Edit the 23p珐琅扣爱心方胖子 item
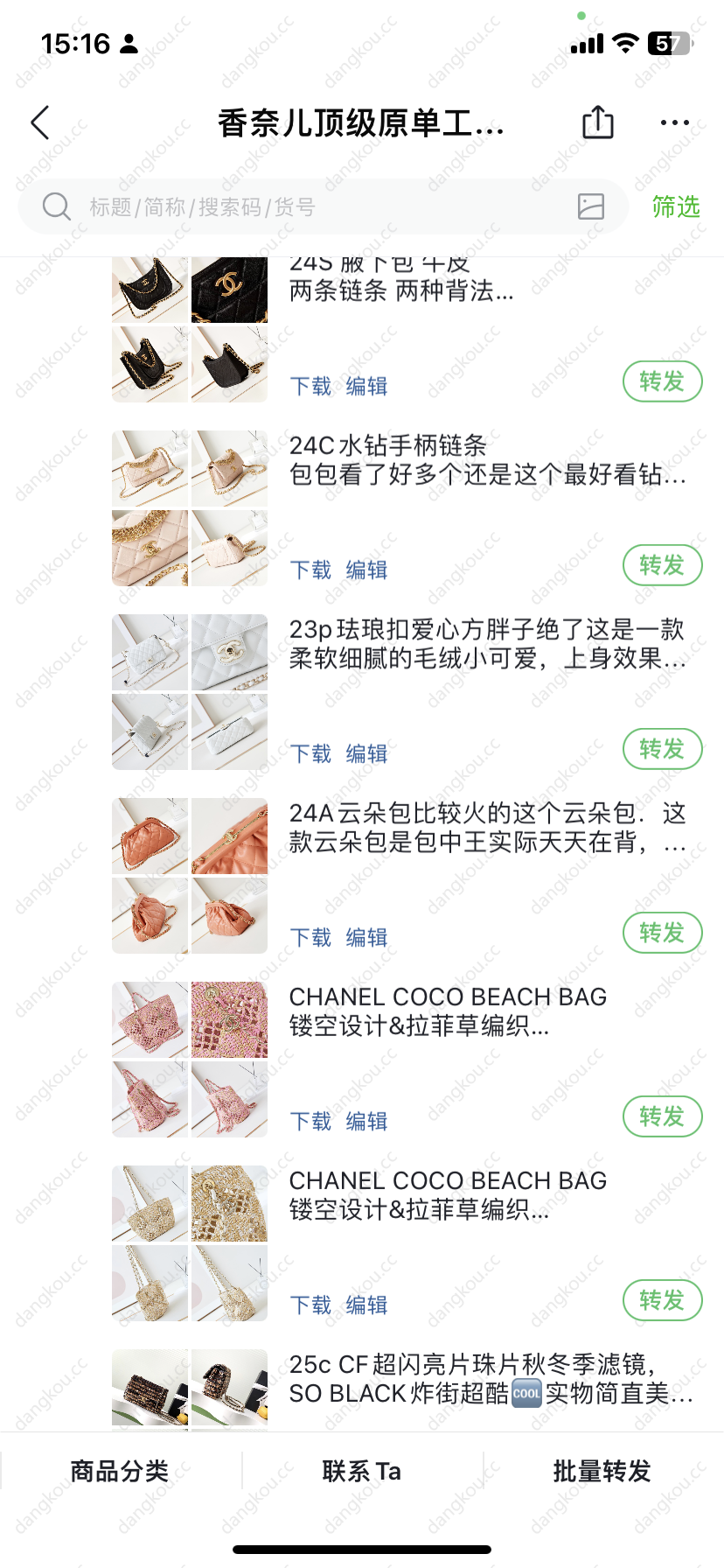This screenshot has width=724, height=1568. click(366, 754)
